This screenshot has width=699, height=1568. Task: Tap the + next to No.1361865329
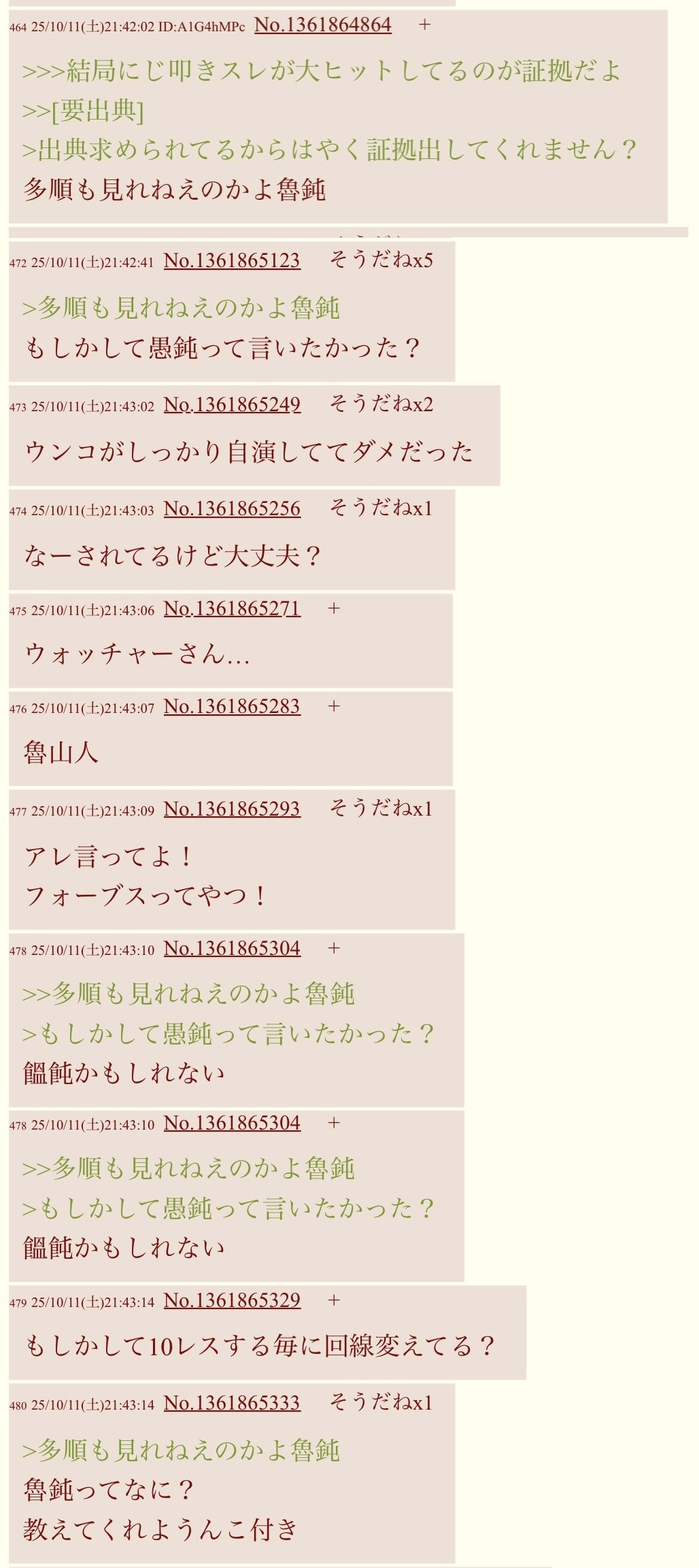click(333, 1301)
